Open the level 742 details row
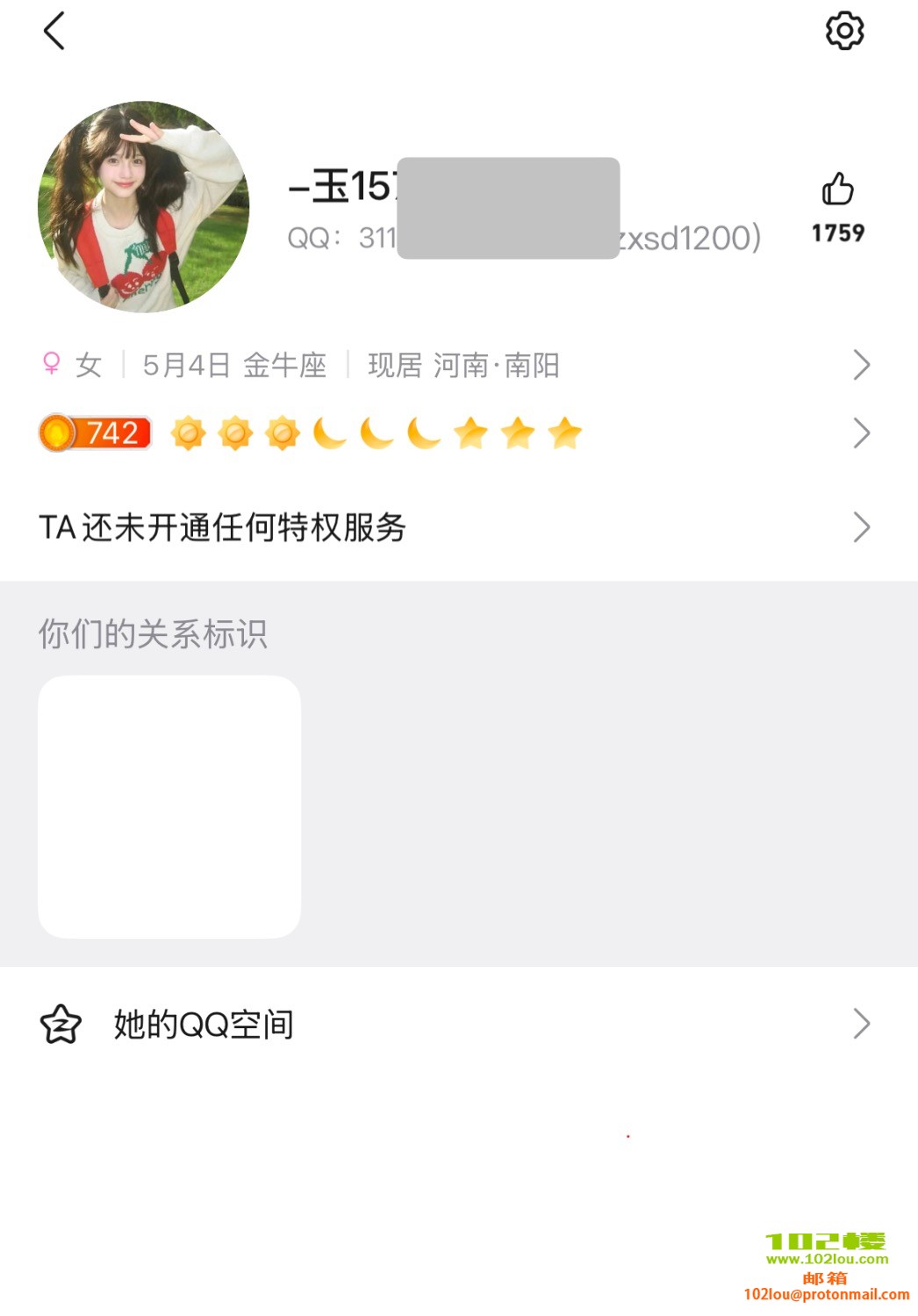This screenshot has width=918, height=1316. point(456,433)
